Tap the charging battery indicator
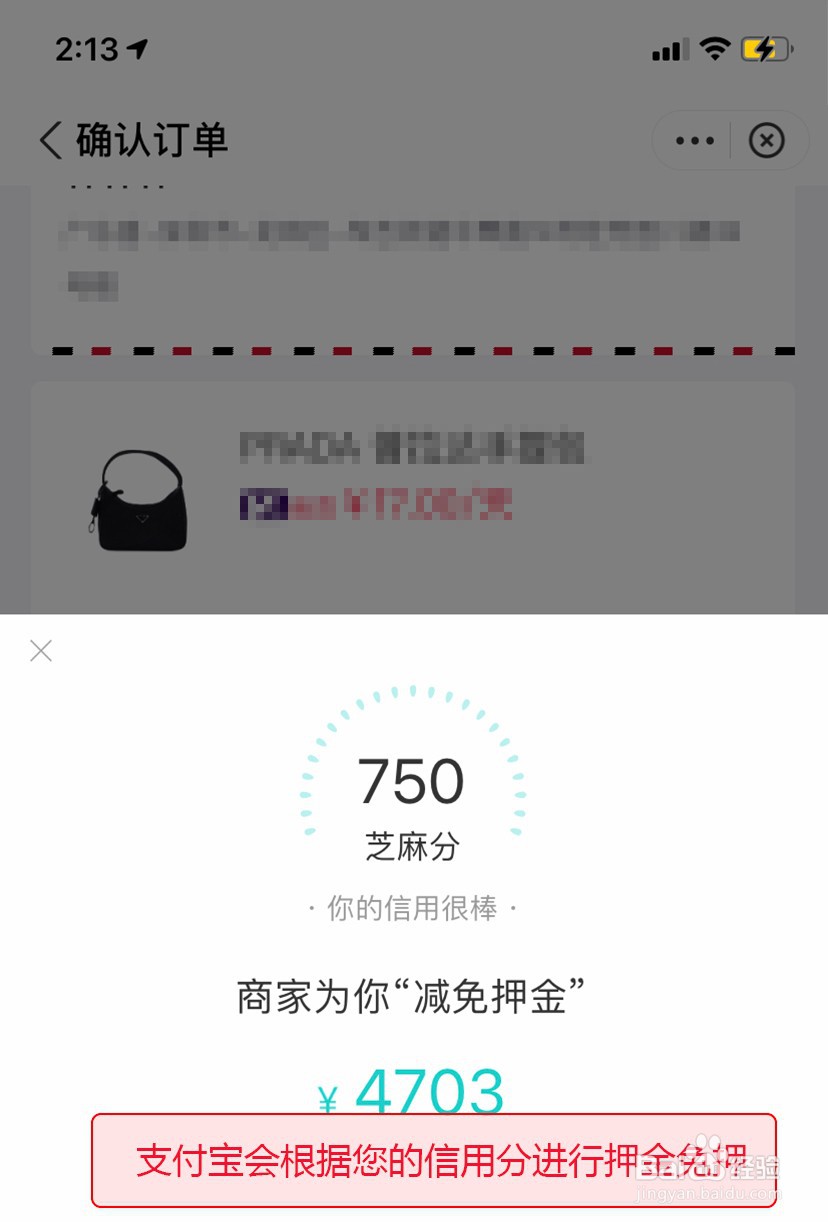Viewport: 828px width, 1222px height. [x=763, y=47]
